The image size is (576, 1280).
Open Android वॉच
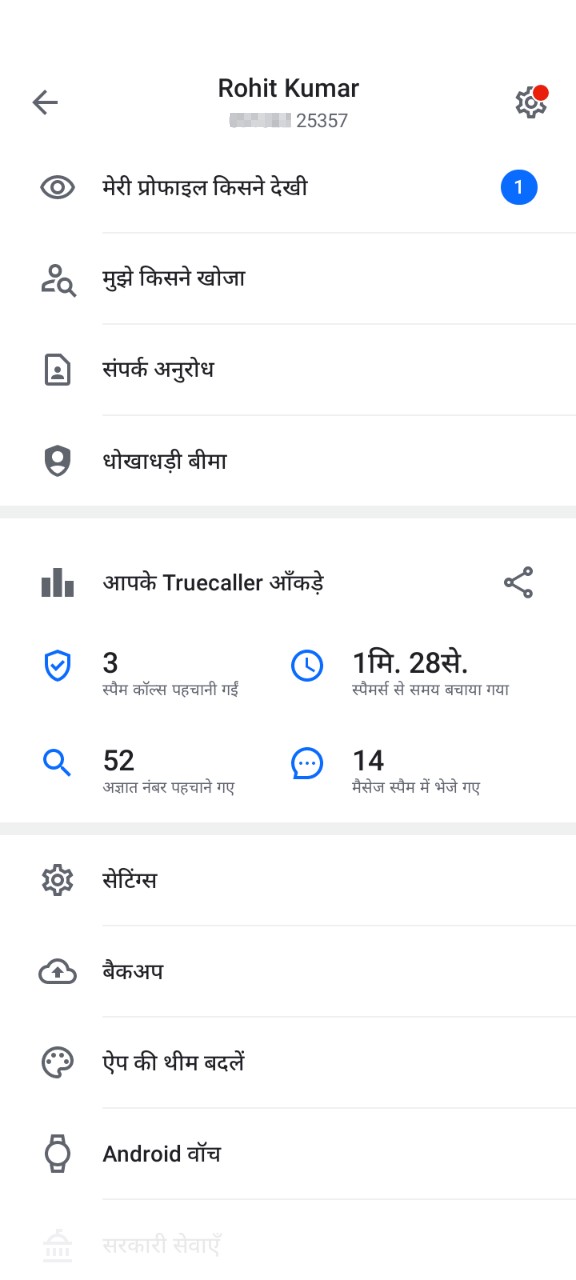pos(288,1154)
